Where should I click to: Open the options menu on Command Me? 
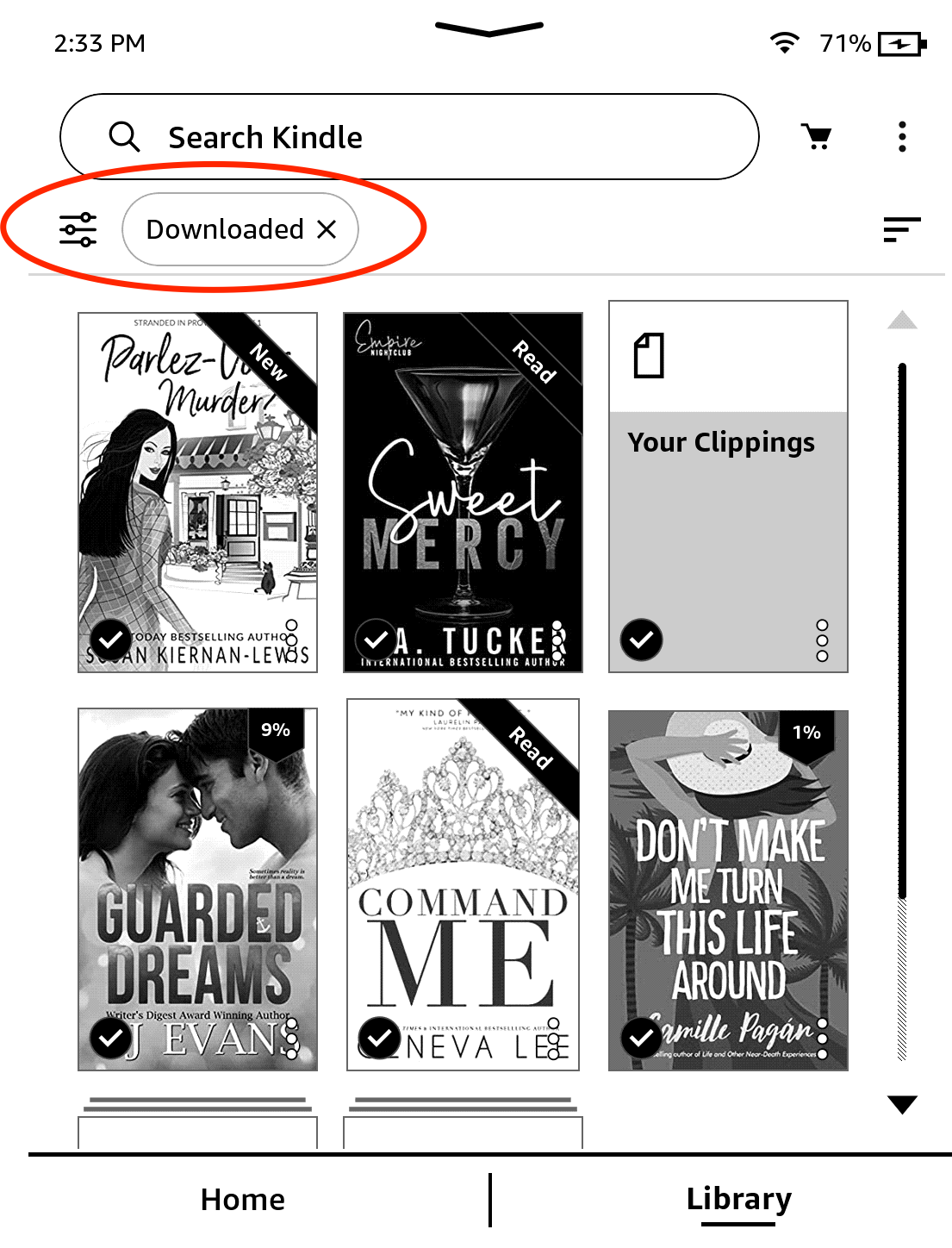552,1038
